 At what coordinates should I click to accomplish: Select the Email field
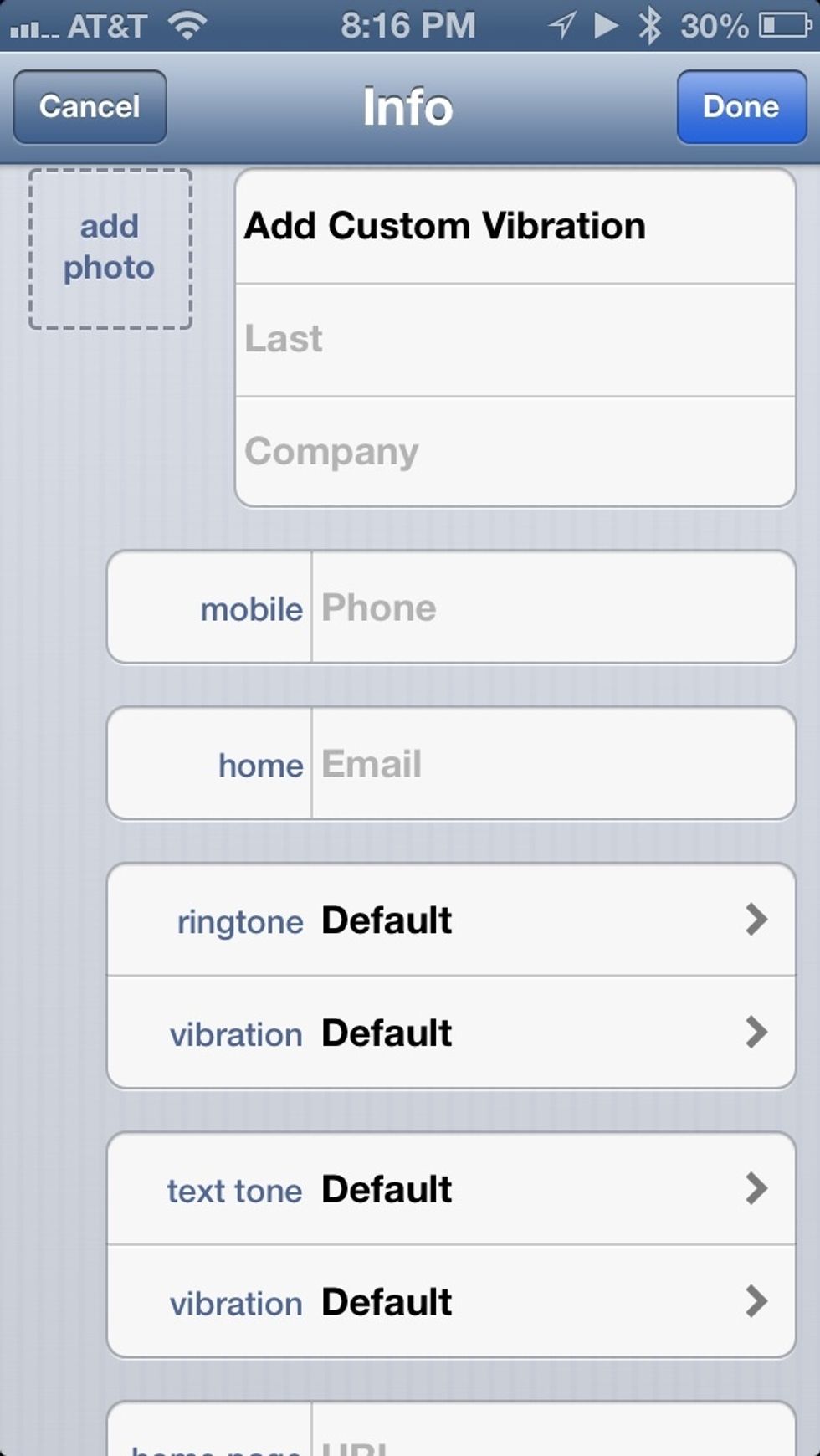[553, 764]
